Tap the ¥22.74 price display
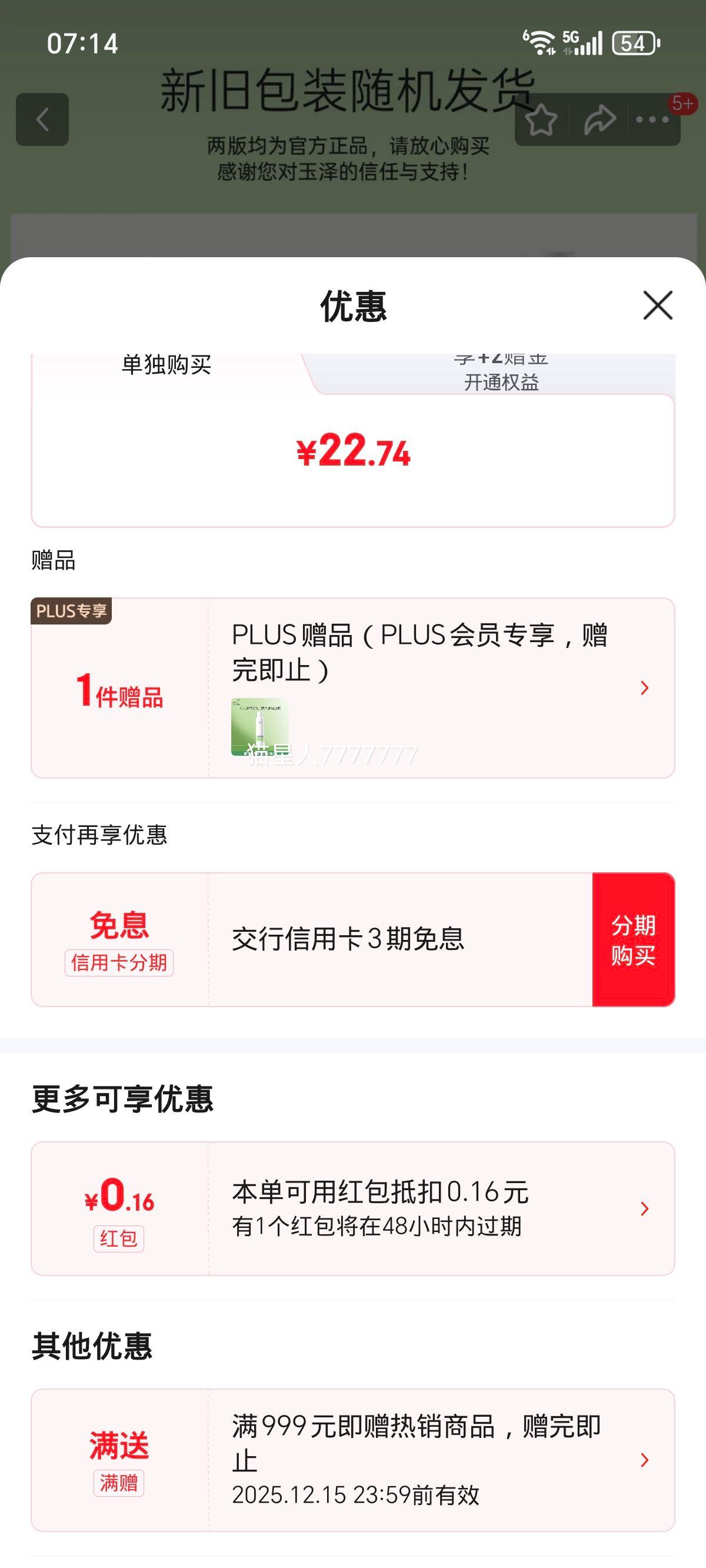Viewport: 706px width, 1568px height. tap(353, 450)
